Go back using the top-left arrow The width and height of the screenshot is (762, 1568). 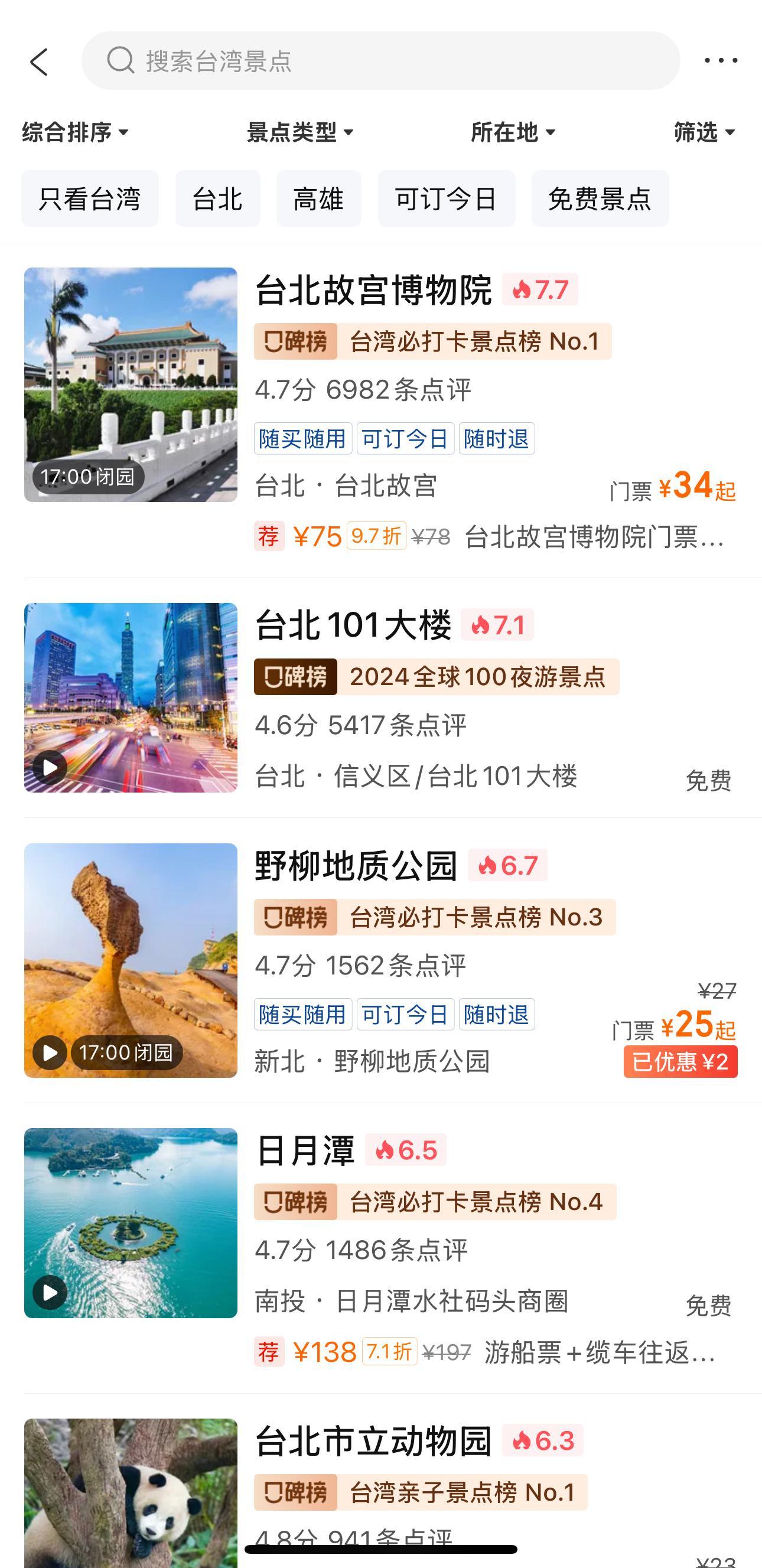click(39, 61)
